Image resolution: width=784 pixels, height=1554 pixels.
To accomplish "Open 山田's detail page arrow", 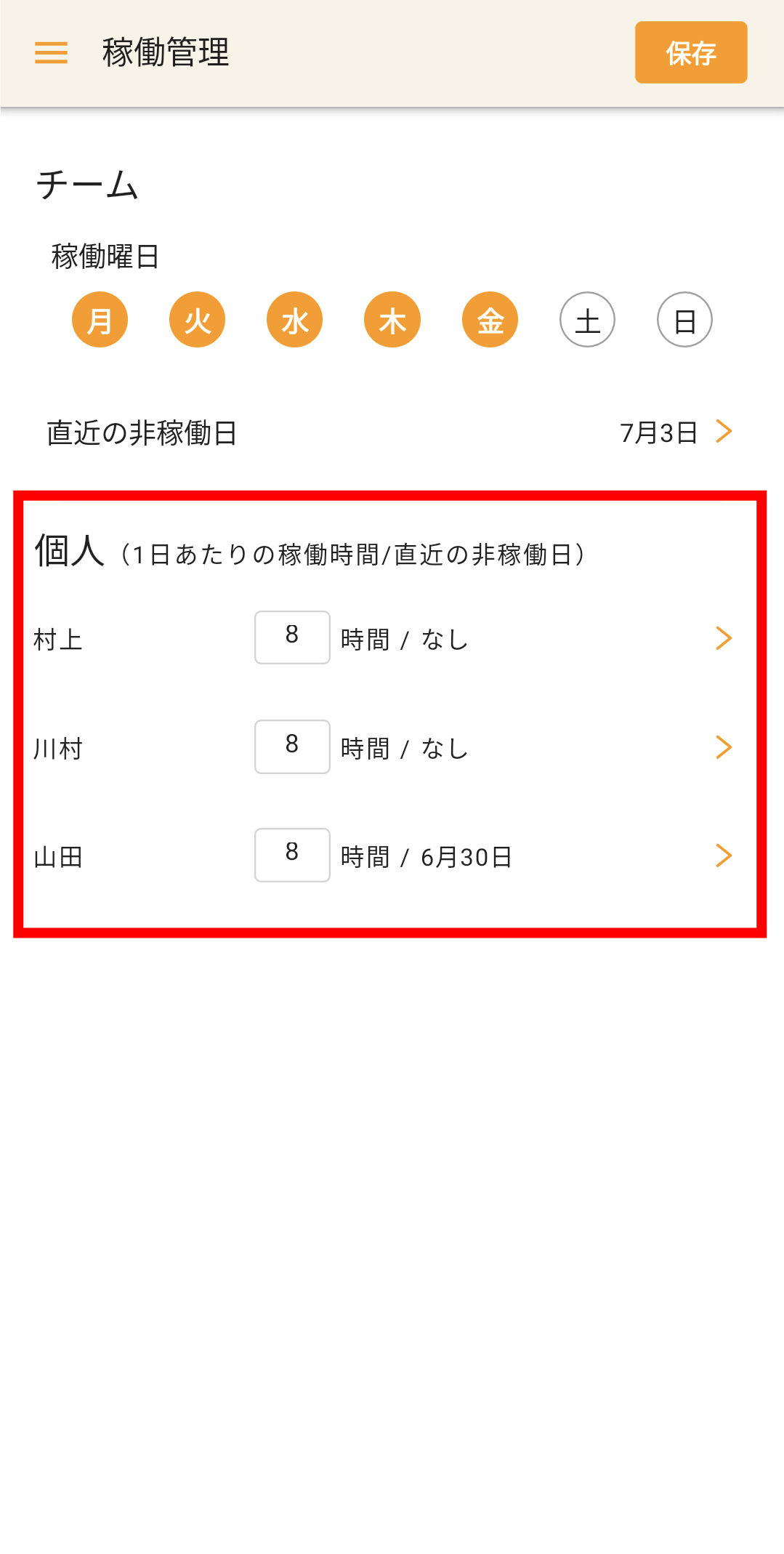I will [x=724, y=855].
